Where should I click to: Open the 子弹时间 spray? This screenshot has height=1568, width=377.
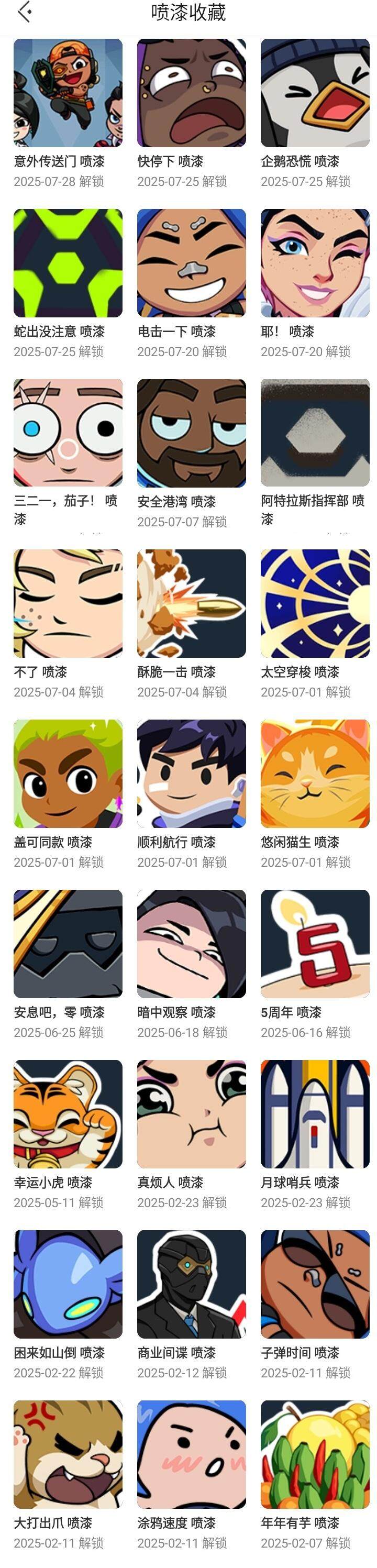315,1284
